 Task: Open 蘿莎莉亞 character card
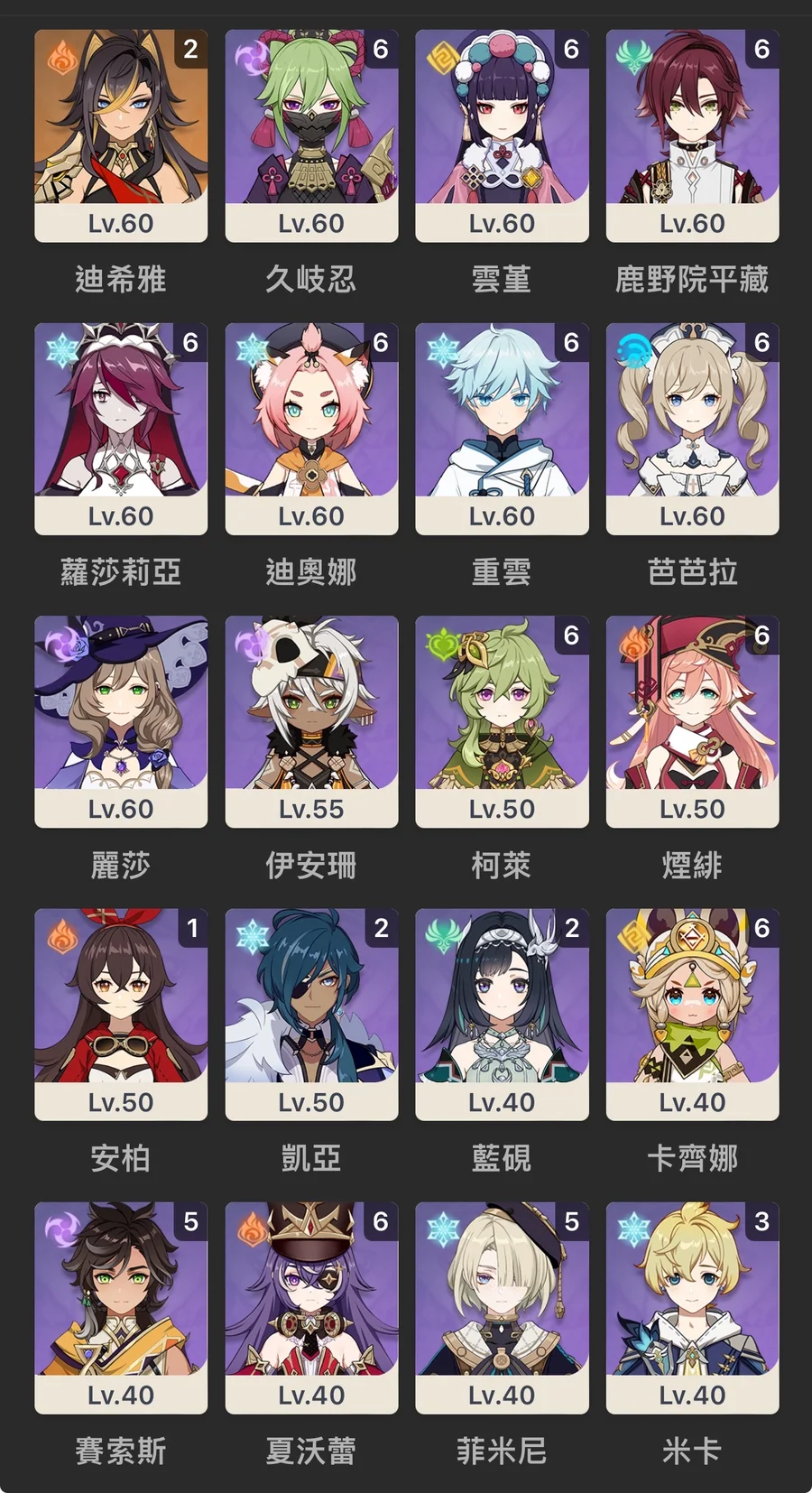tap(121, 429)
